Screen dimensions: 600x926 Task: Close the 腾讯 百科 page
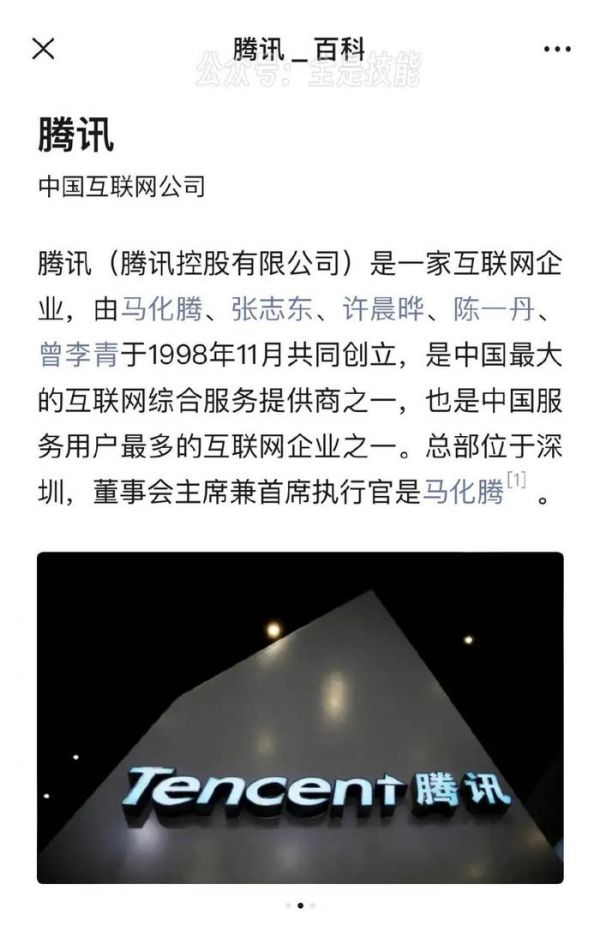coord(43,48)
